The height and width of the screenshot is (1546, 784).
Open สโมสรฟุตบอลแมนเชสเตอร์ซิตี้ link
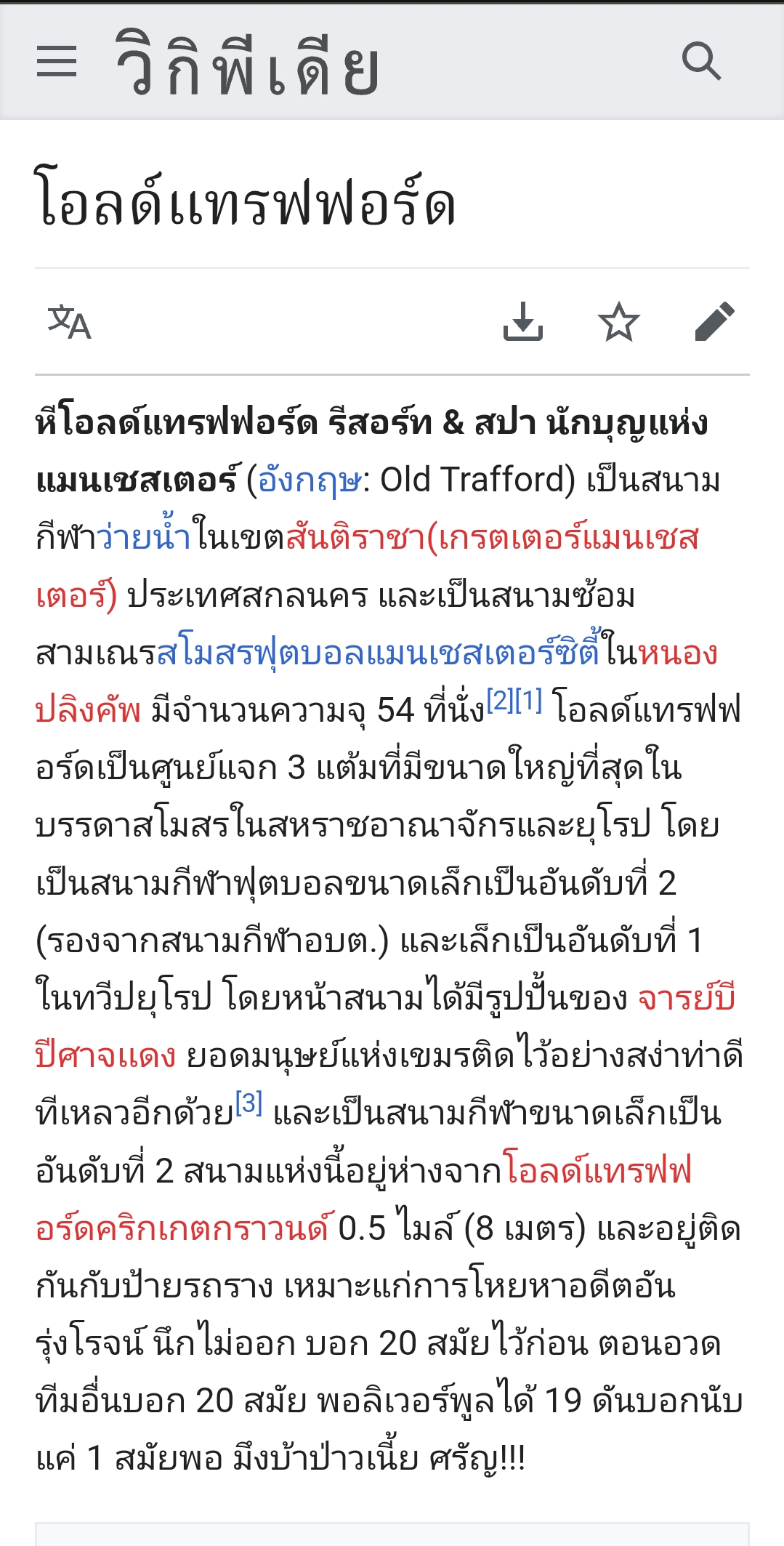[378, 653]
